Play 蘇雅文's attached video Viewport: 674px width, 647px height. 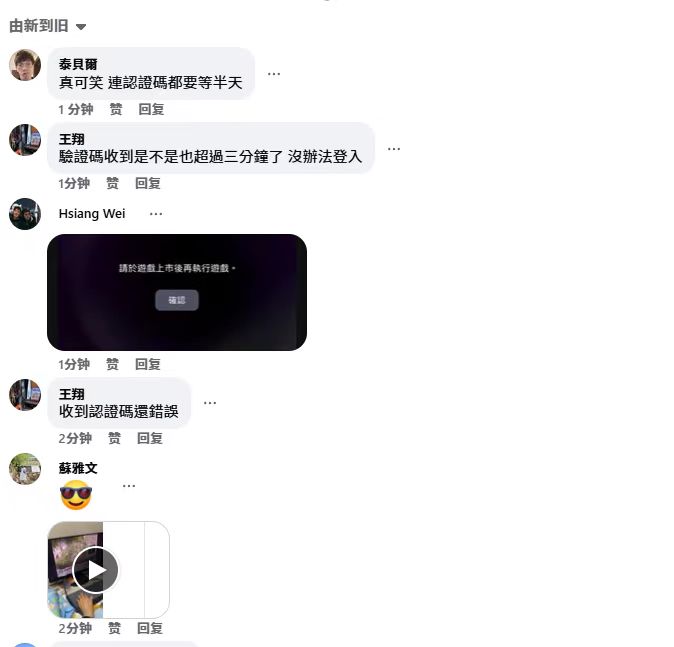pos(96,570)
